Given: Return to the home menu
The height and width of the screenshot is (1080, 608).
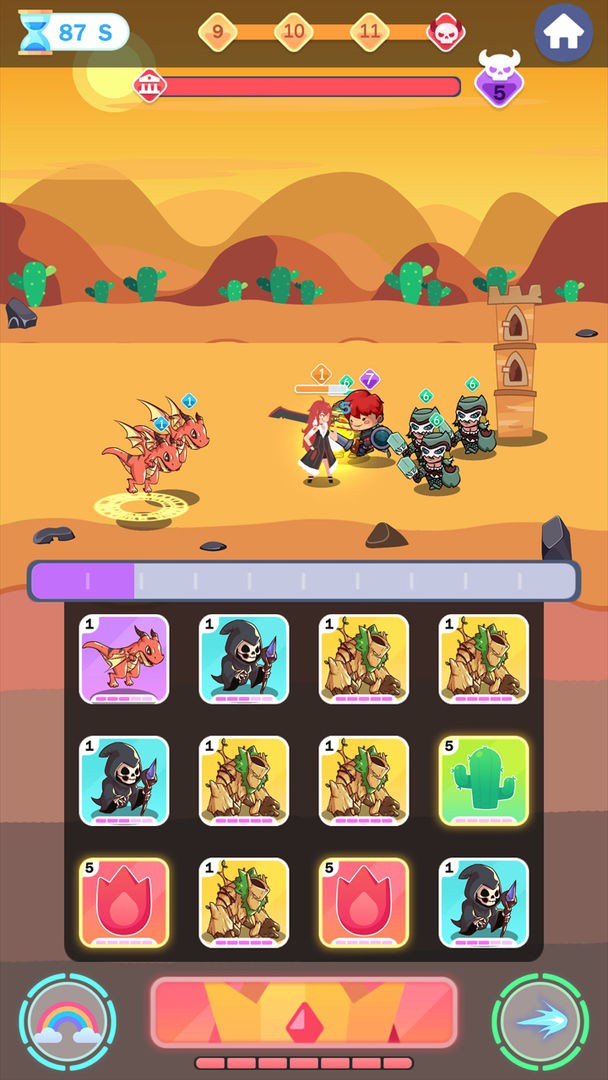Looking at the screenshot, I should pyautogui.click(x=564, y=33).
